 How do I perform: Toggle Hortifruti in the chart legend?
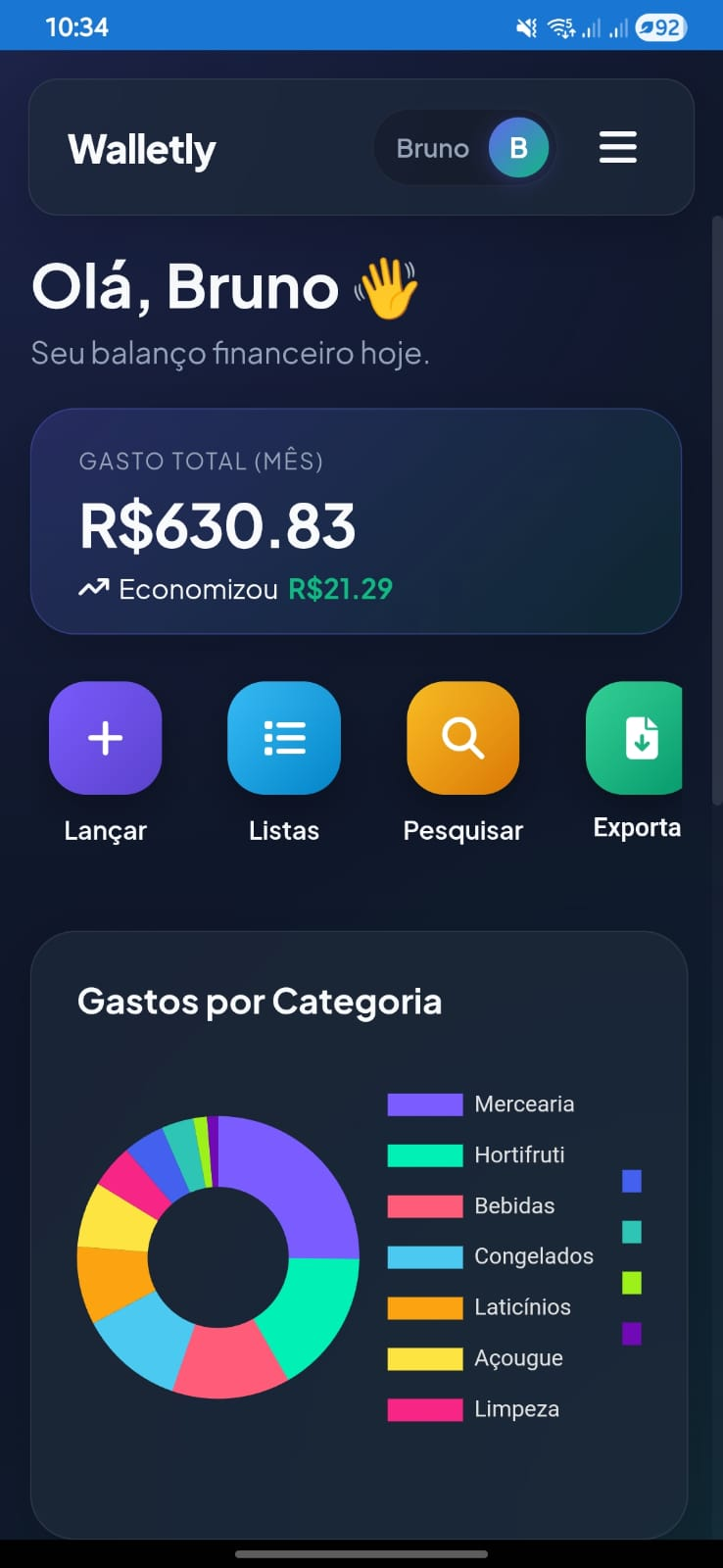coord(519,1154)
